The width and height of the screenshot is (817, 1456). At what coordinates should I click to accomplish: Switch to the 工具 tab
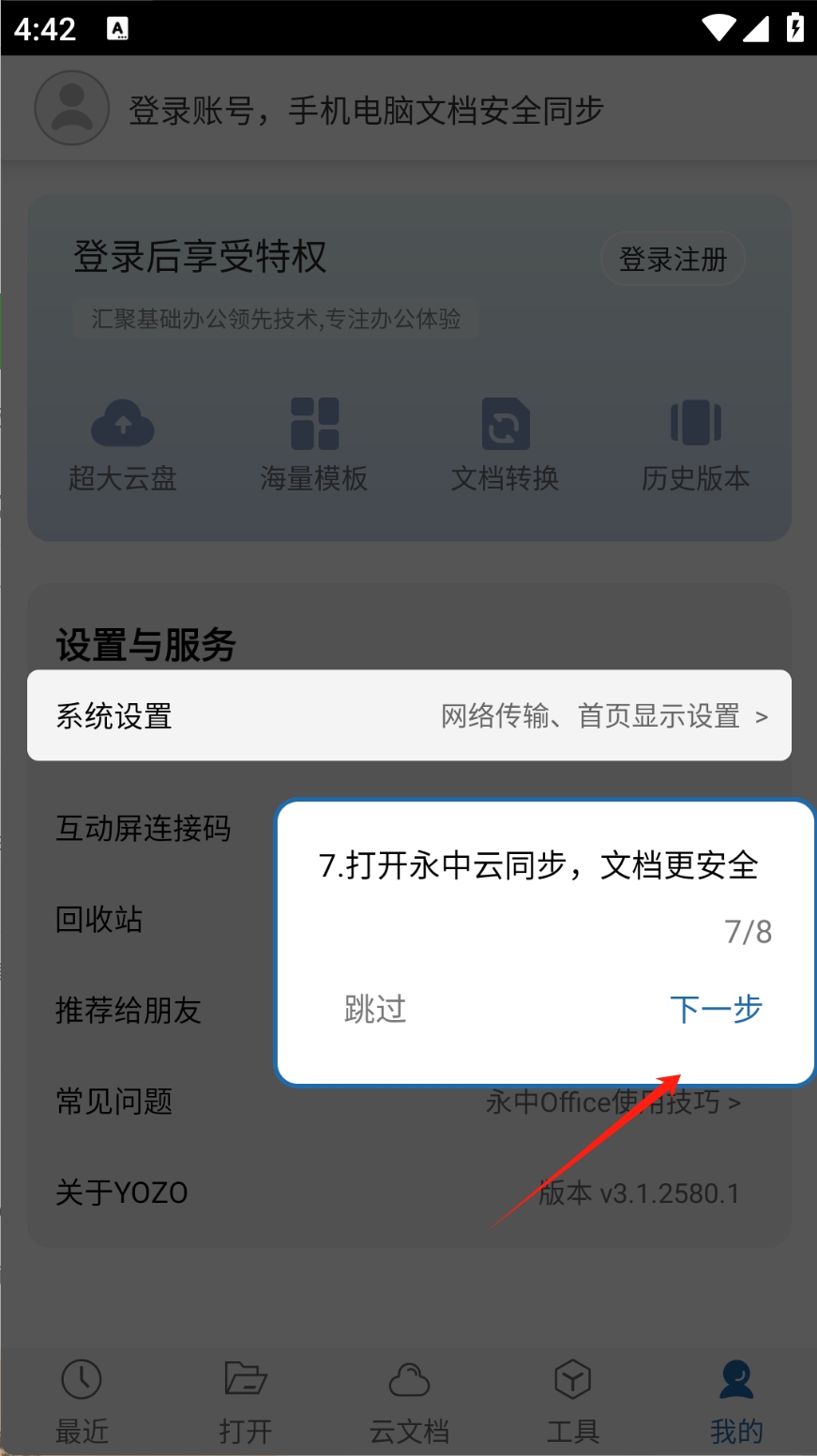point(572,1402)
